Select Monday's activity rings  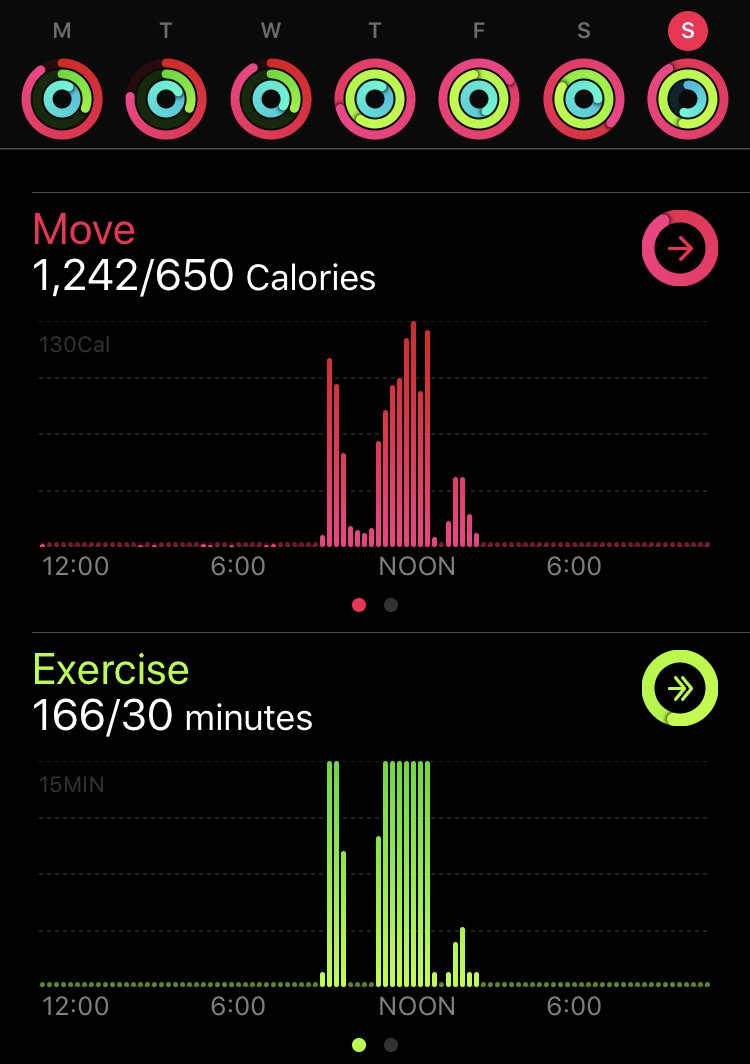coord(61,99)
